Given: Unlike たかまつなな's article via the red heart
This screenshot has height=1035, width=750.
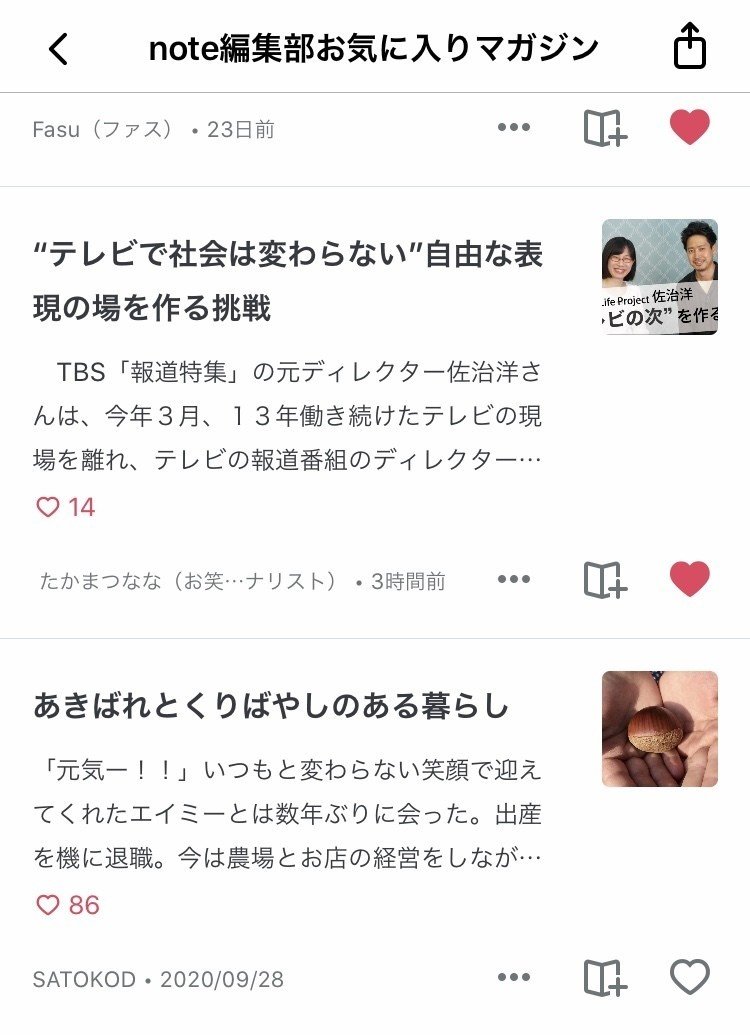Looking at the screenshot, I should [690, 579].
